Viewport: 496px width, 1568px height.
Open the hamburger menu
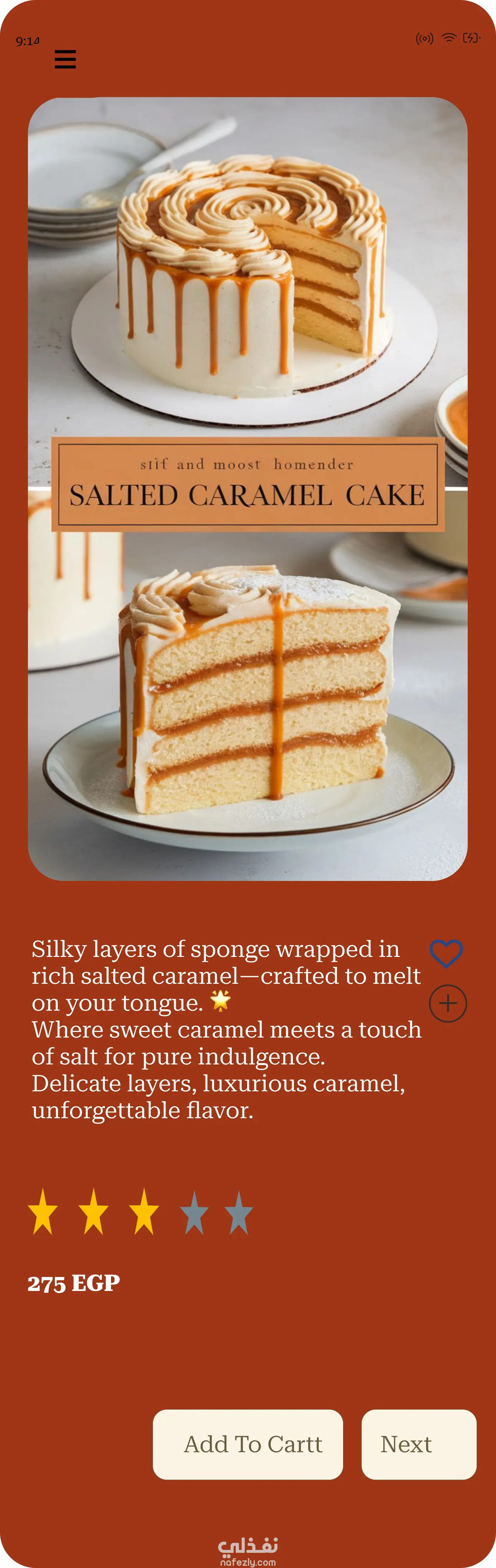[65, 59]
